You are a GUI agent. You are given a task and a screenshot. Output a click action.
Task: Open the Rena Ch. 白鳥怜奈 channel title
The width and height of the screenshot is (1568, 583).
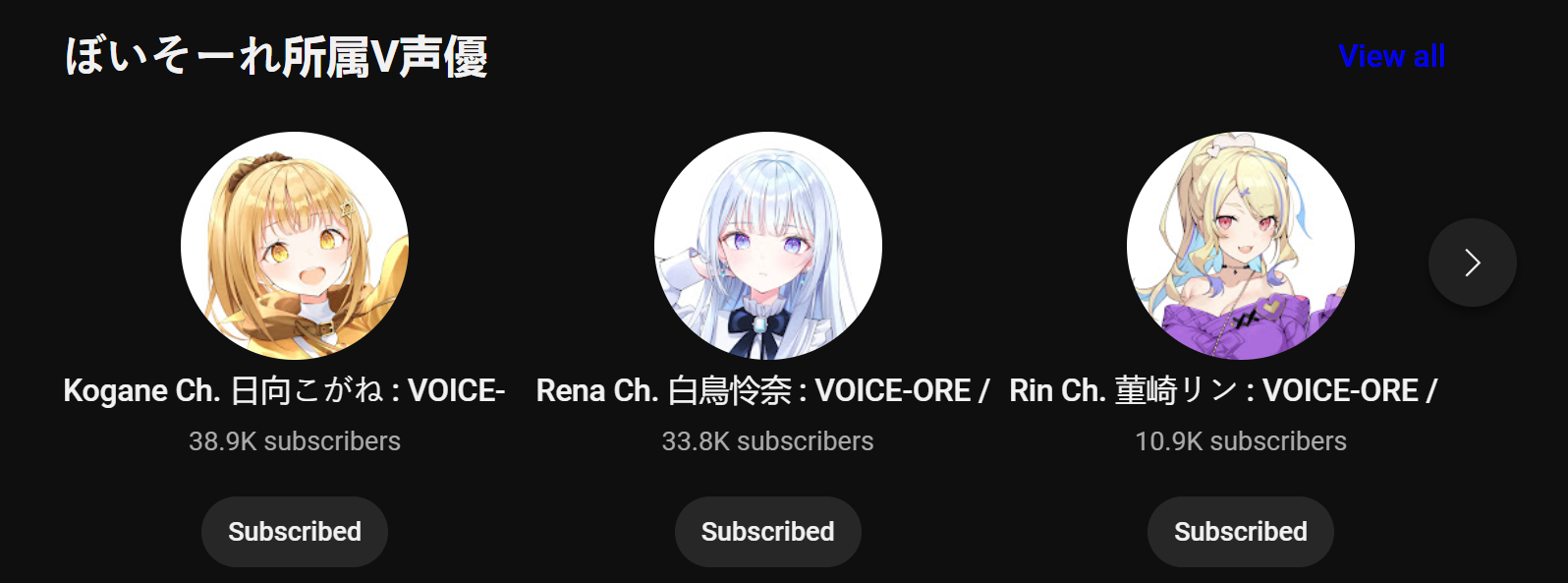pos(762,391)
